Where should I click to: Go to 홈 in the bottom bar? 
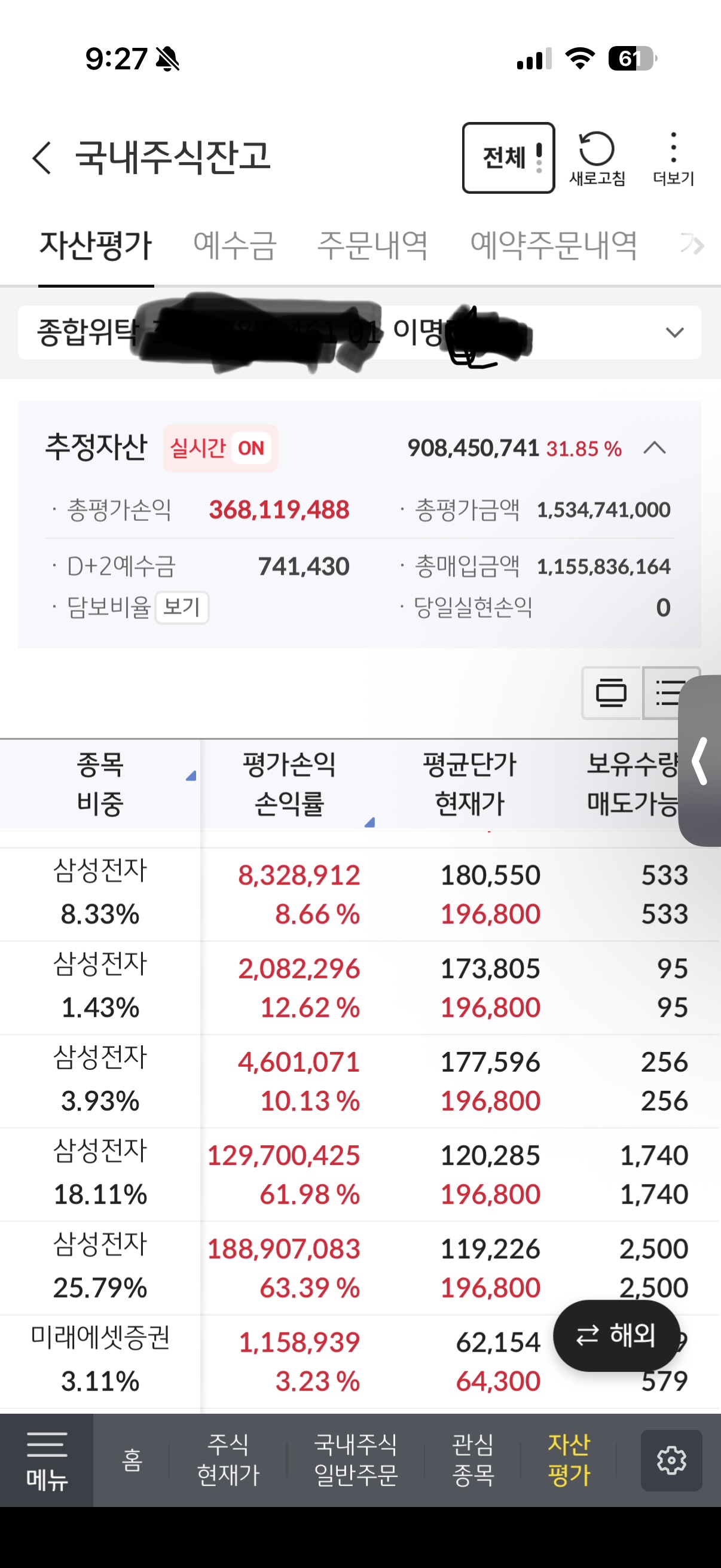(132, 1460)
